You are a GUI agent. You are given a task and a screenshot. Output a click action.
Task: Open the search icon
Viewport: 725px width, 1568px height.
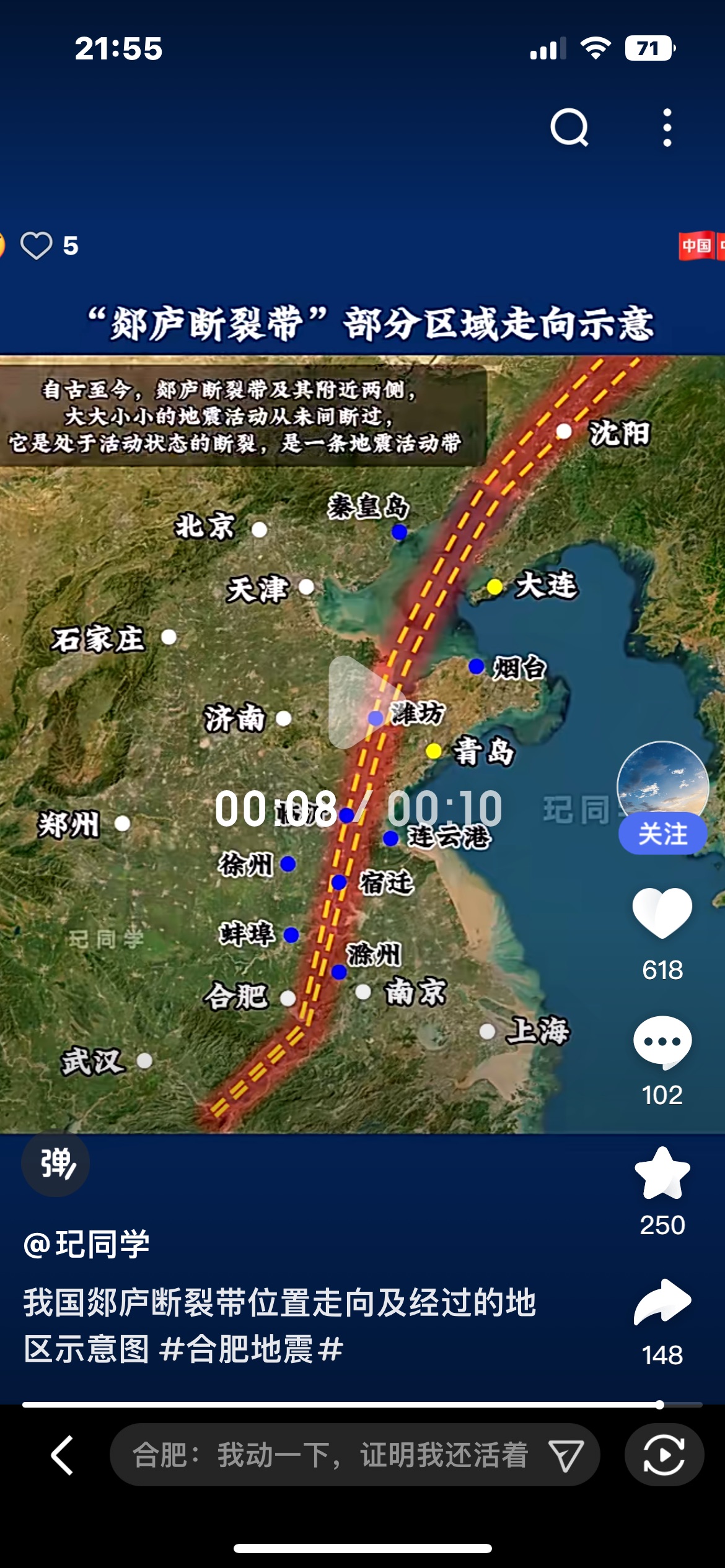tap(569, 128)
